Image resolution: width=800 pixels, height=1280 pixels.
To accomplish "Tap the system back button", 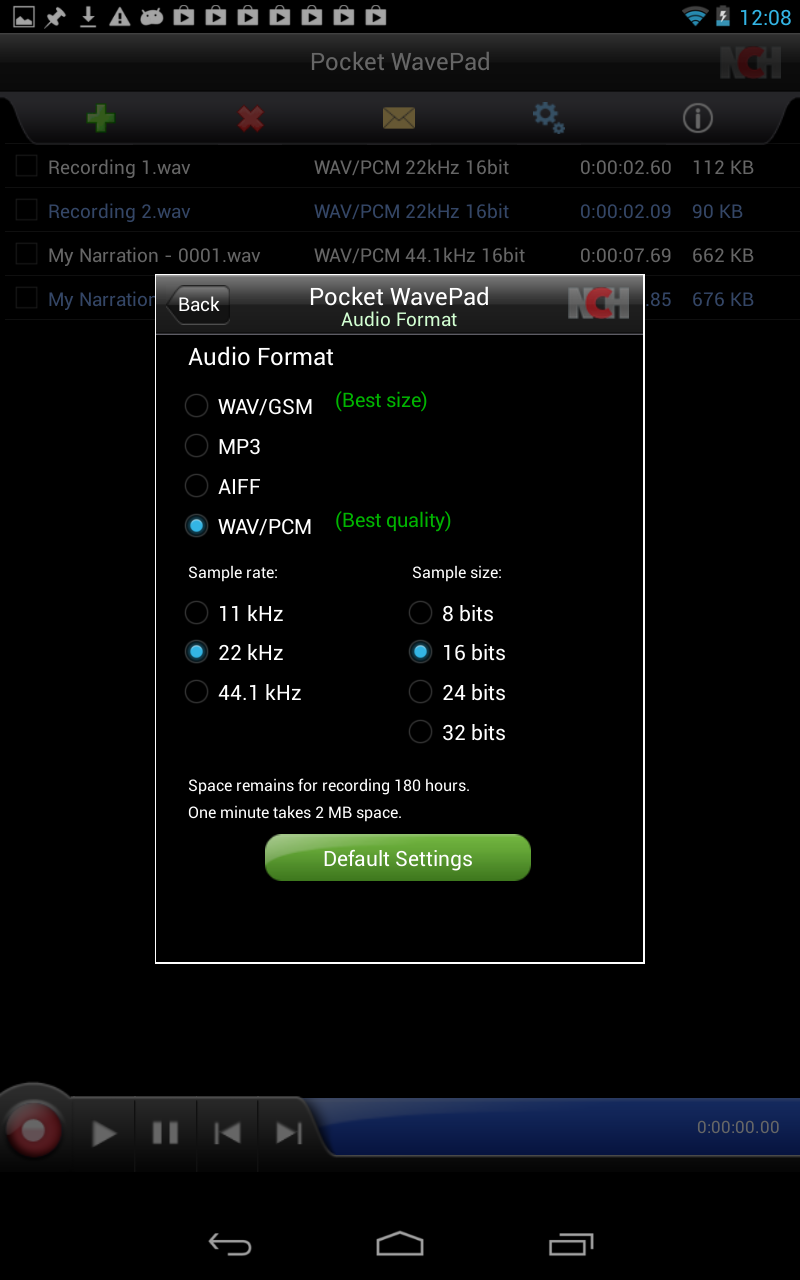I will click(229, 1244).
